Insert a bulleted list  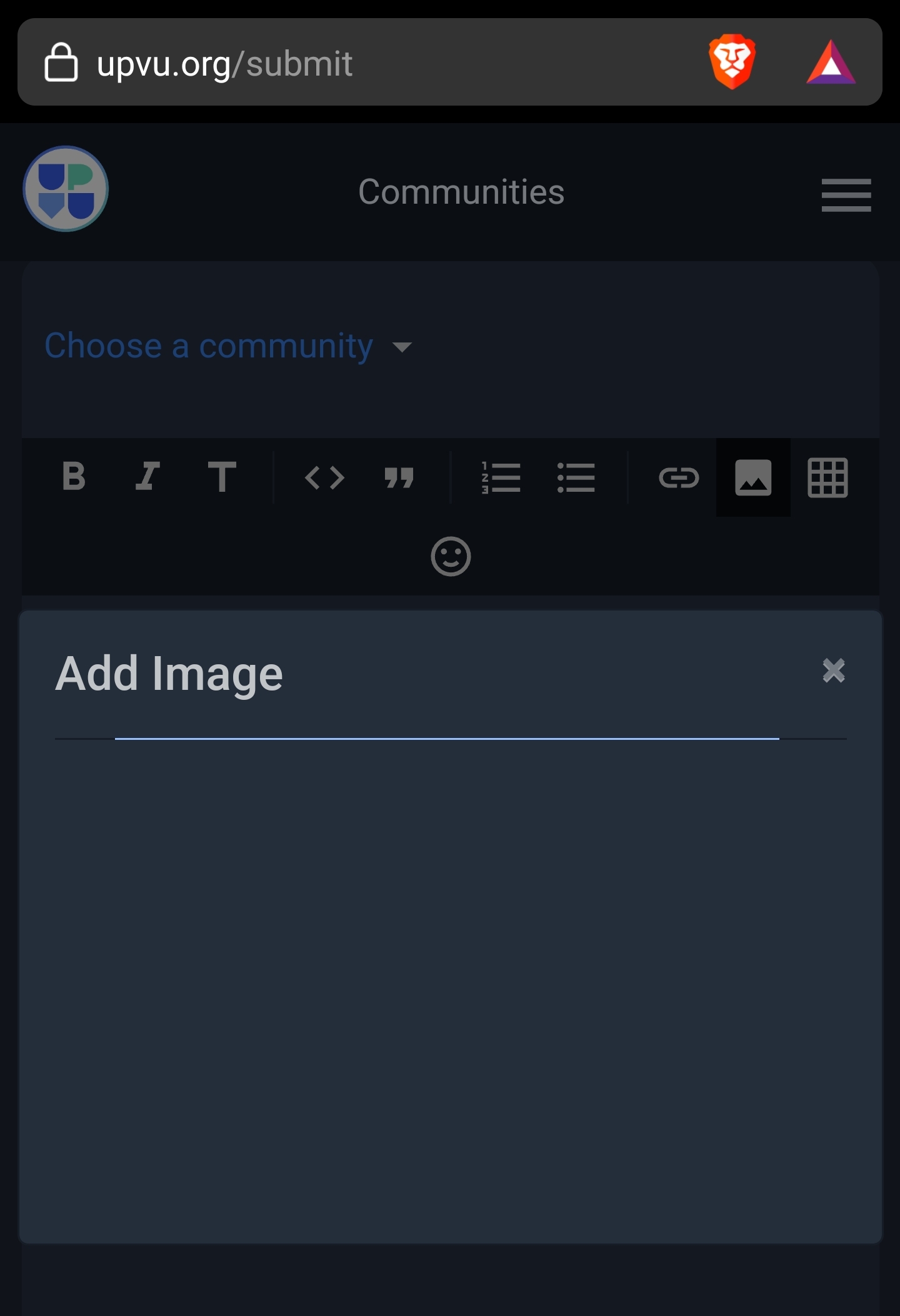[x=576, y=478]
